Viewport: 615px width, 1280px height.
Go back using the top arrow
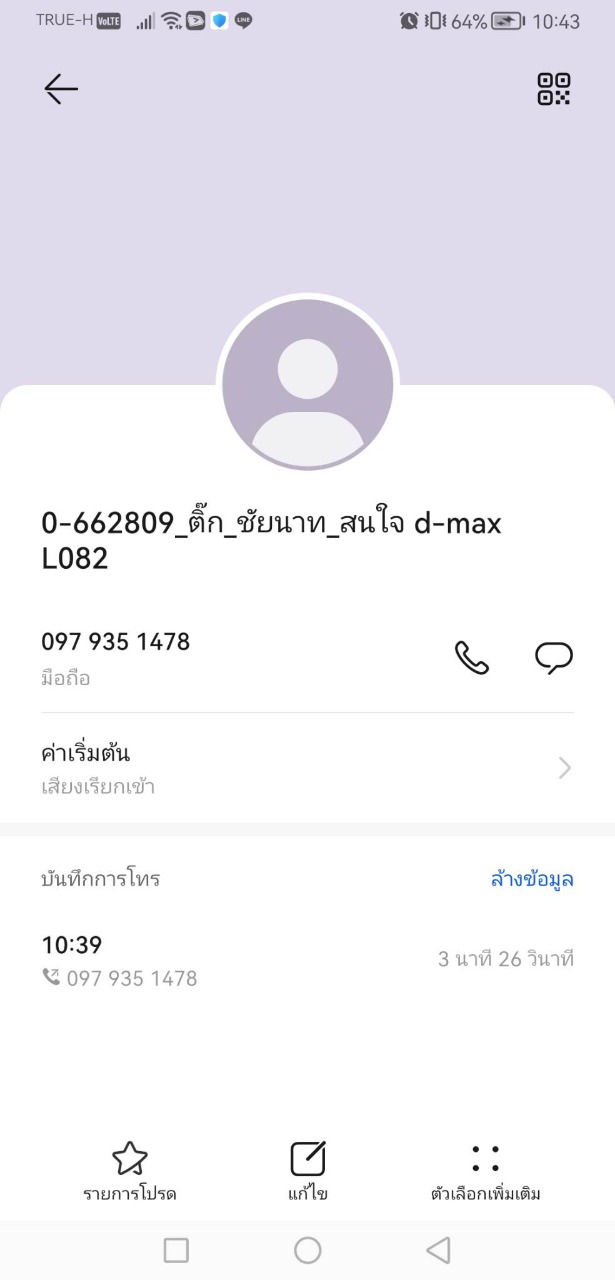pos(61,89)
